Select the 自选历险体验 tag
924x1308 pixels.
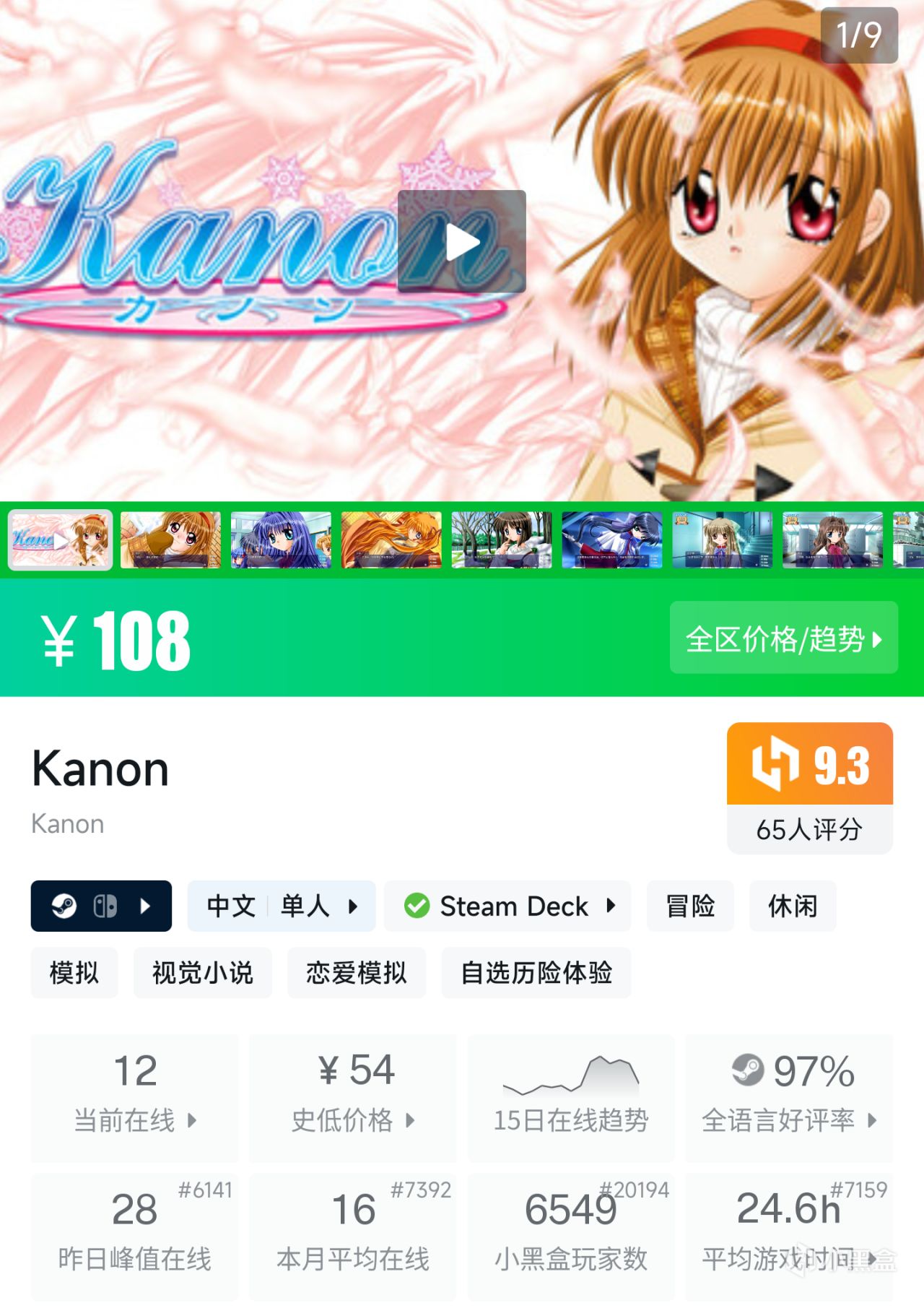coord(536,973)
